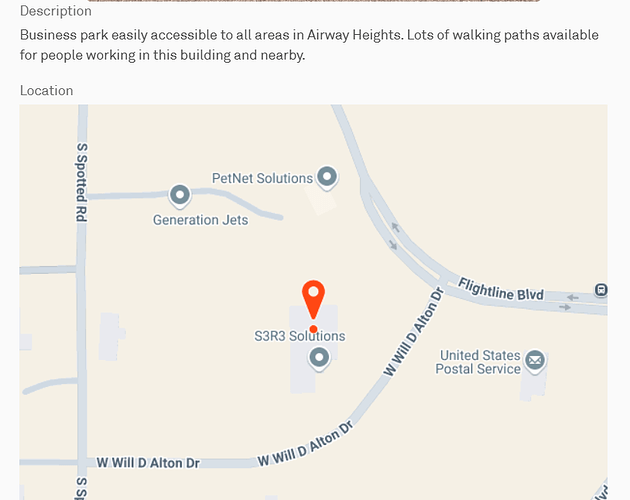Select the orange location marker
The width and height of the screenshot is (630, 500).
(313, 300)
